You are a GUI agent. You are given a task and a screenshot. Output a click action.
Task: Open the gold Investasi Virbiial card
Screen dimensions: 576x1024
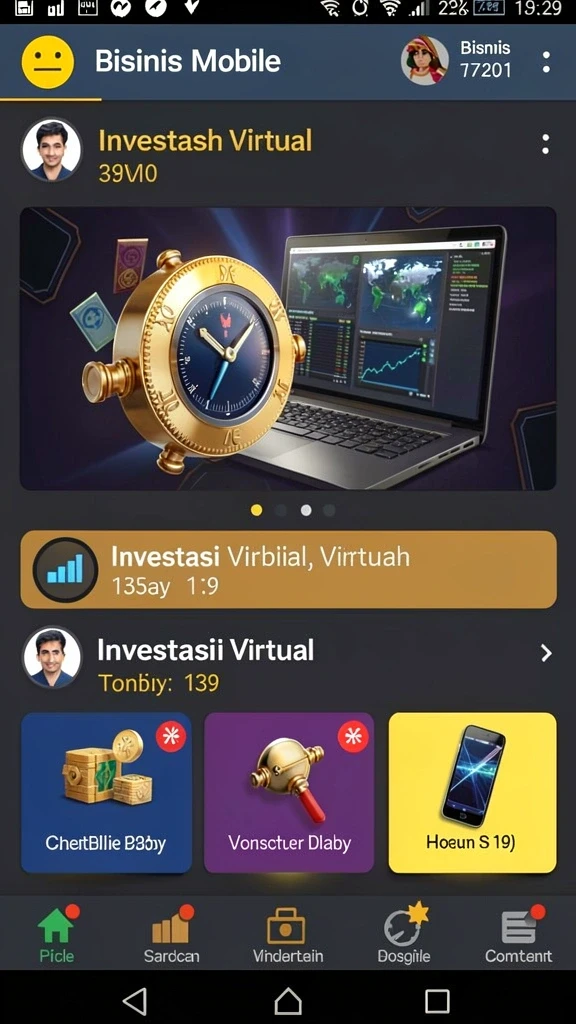click(x=288, y=569)
